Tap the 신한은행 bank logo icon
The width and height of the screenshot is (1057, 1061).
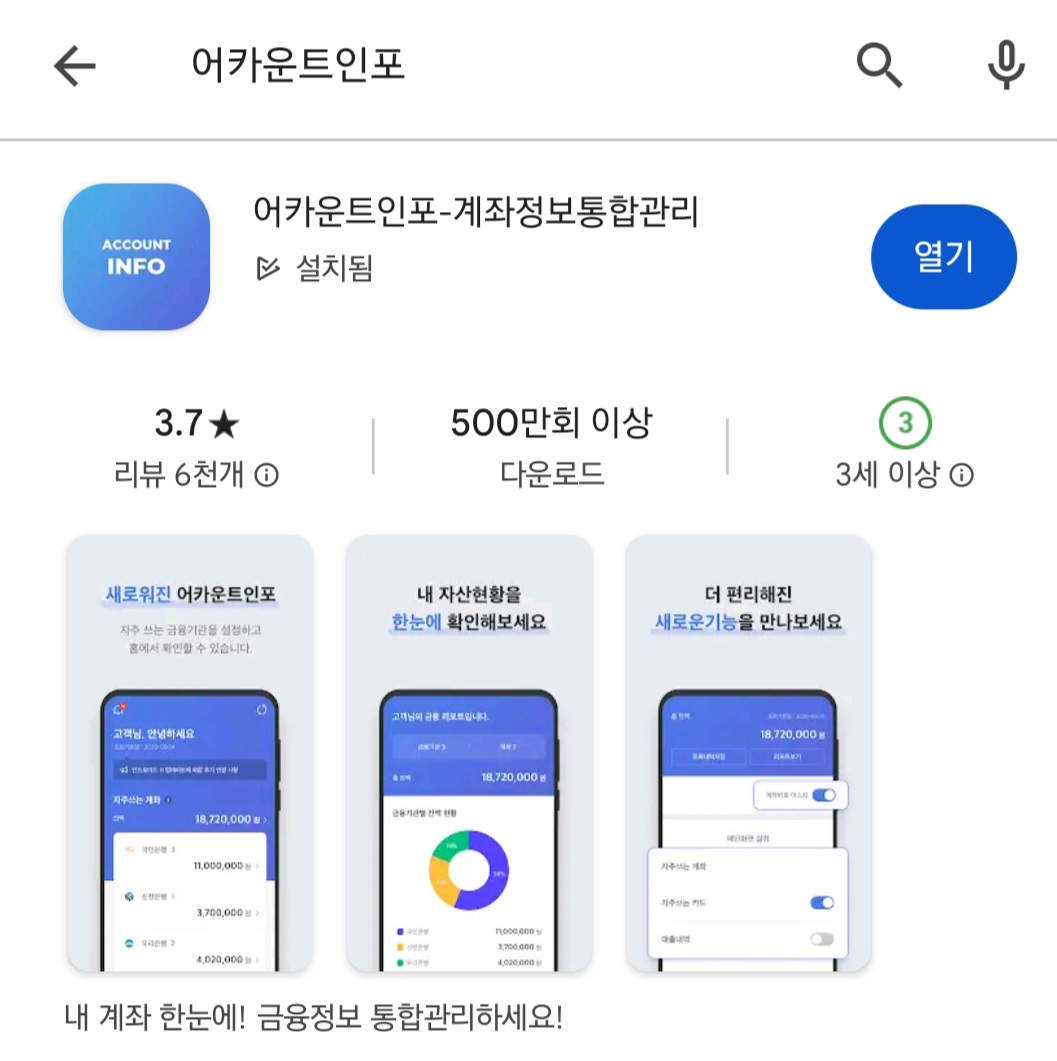click(x=129, y=896)
